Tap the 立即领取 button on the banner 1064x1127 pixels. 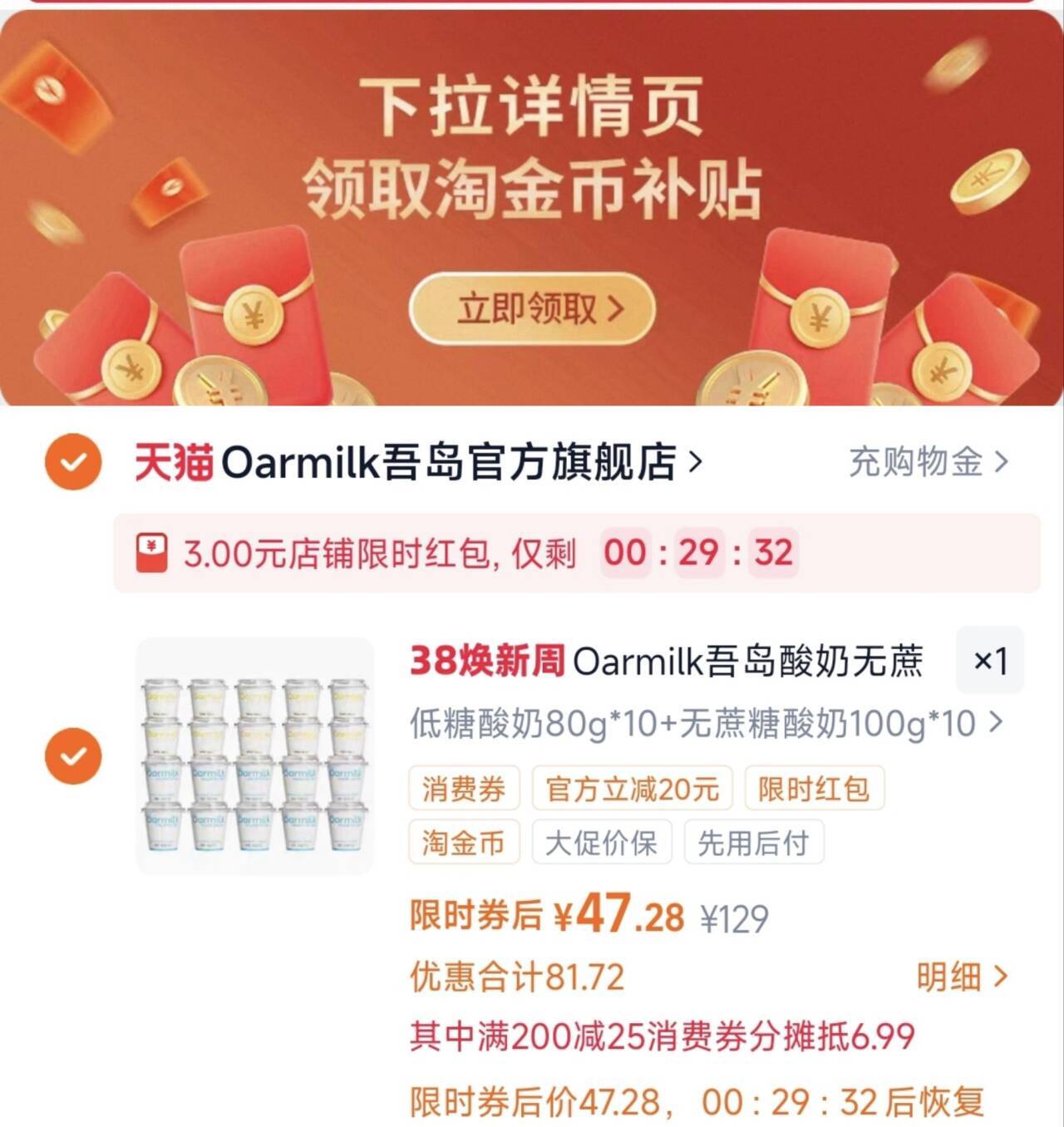click(x=532, y=309)
